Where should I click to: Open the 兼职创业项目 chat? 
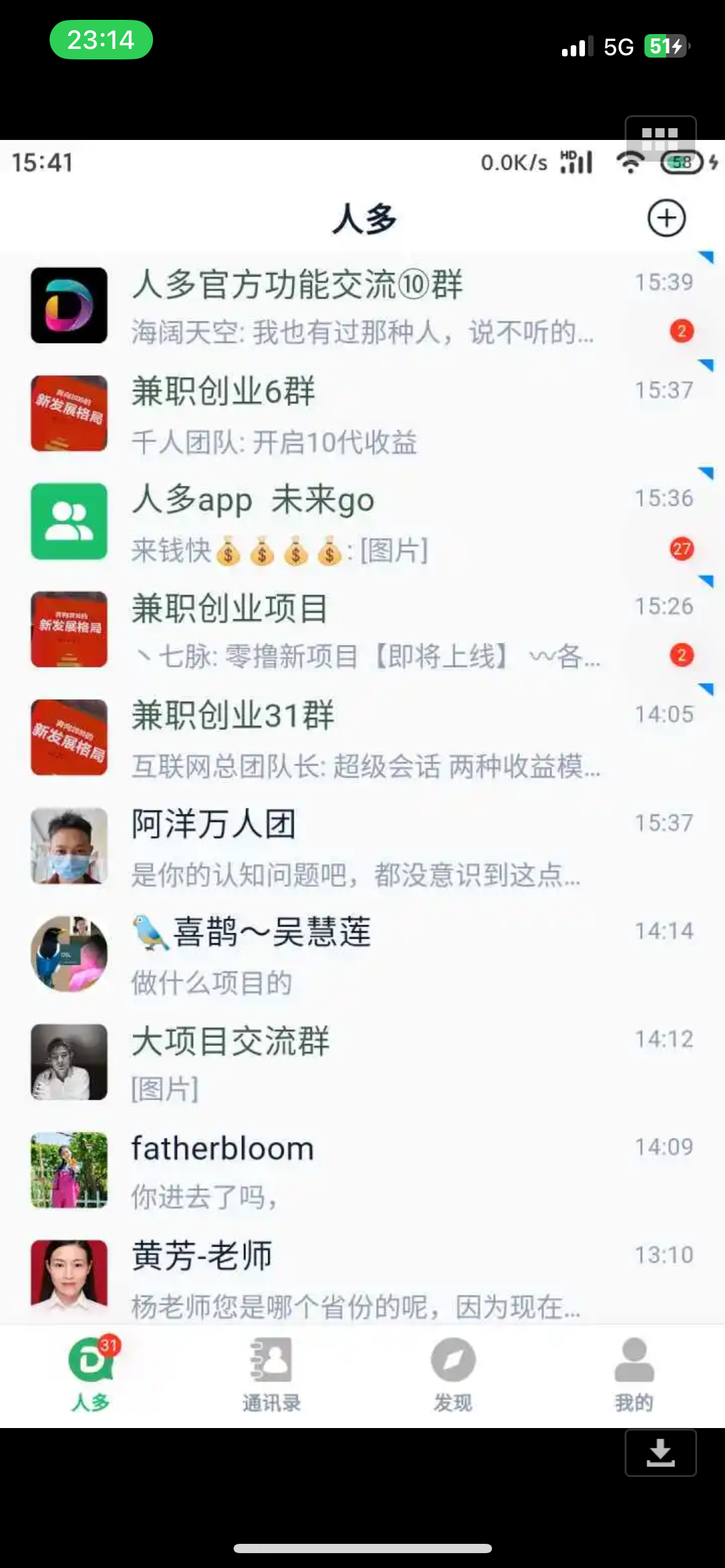coord(362,629)
